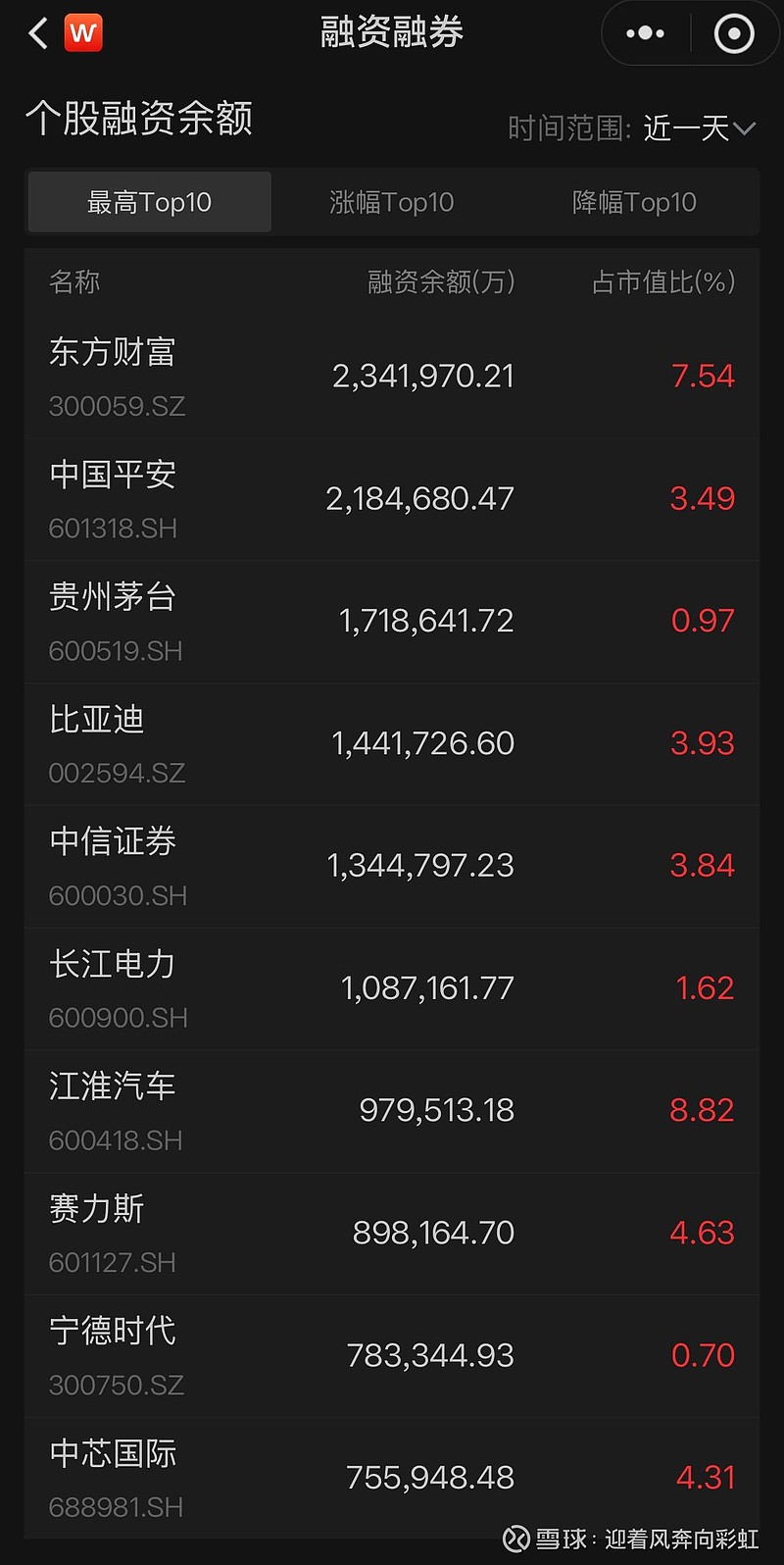Switch to the 降幅Top10 tab
Image resolution: width=784 pixels, height=1565 pixels.
[635, 202]
